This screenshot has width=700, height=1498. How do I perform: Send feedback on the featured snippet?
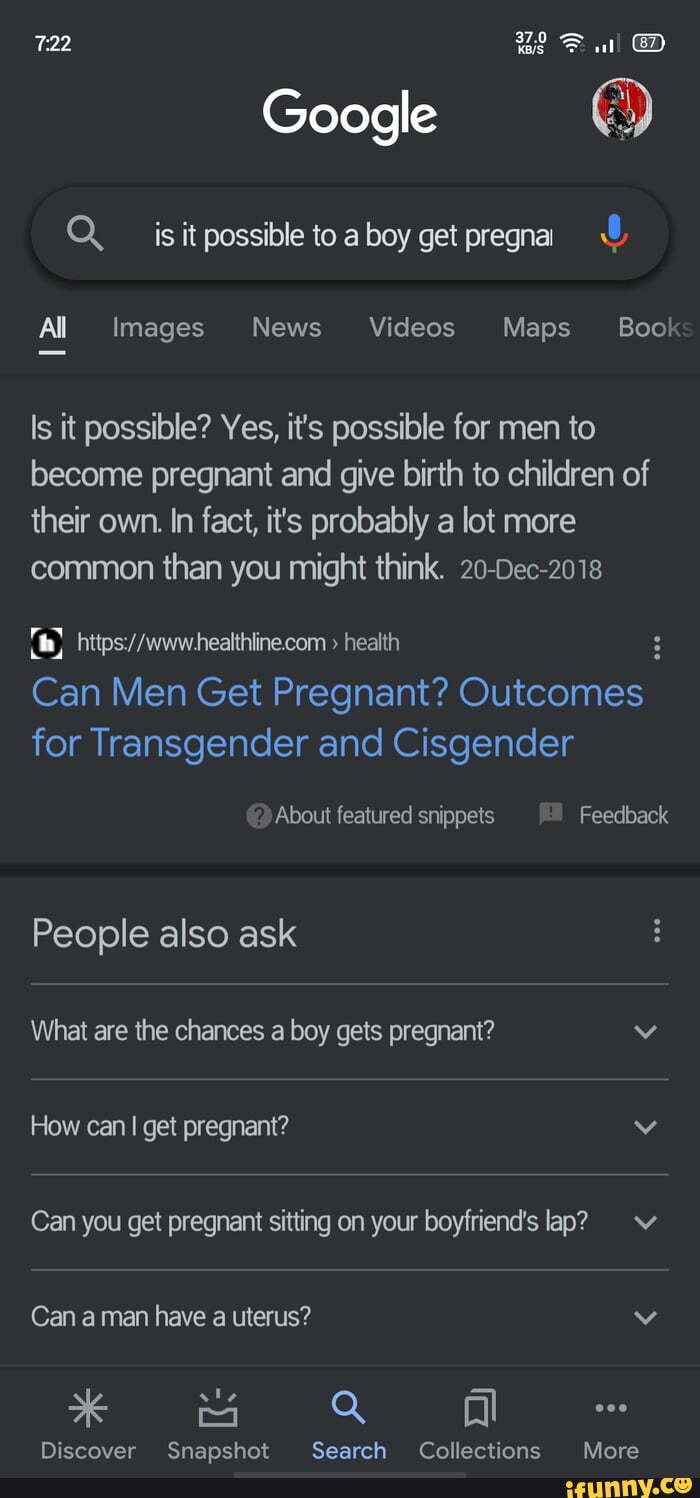coord(604,816)
